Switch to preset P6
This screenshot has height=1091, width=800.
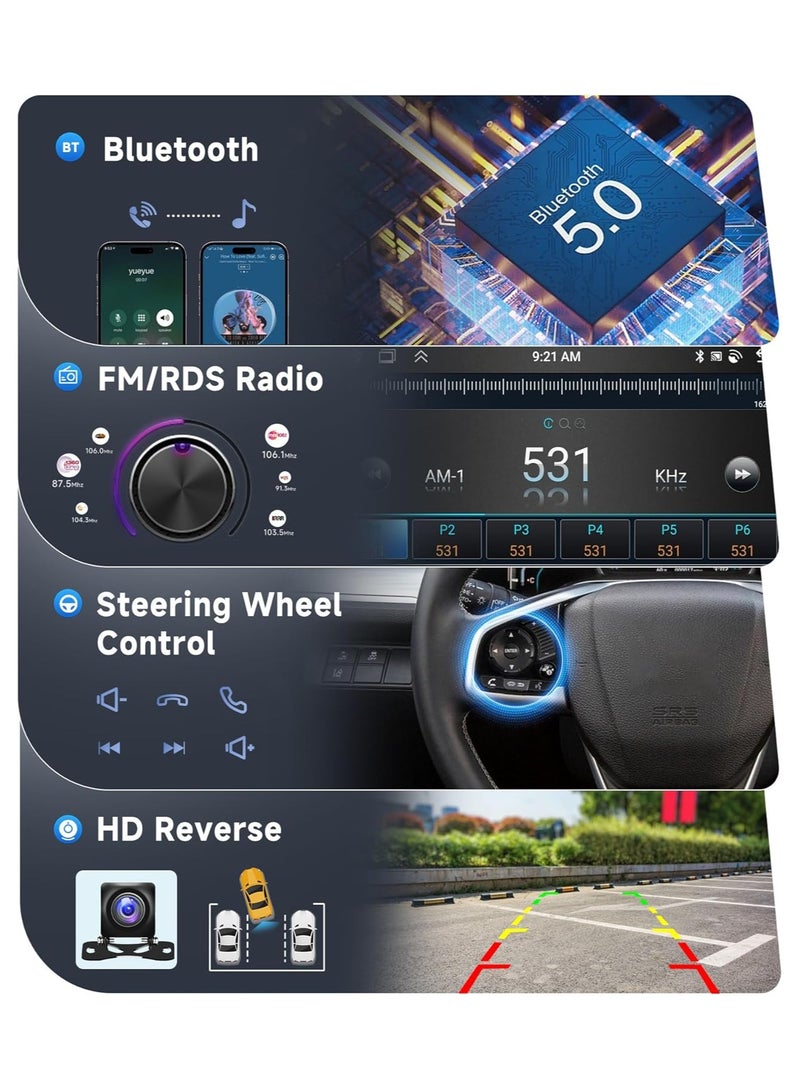[744, 538]
